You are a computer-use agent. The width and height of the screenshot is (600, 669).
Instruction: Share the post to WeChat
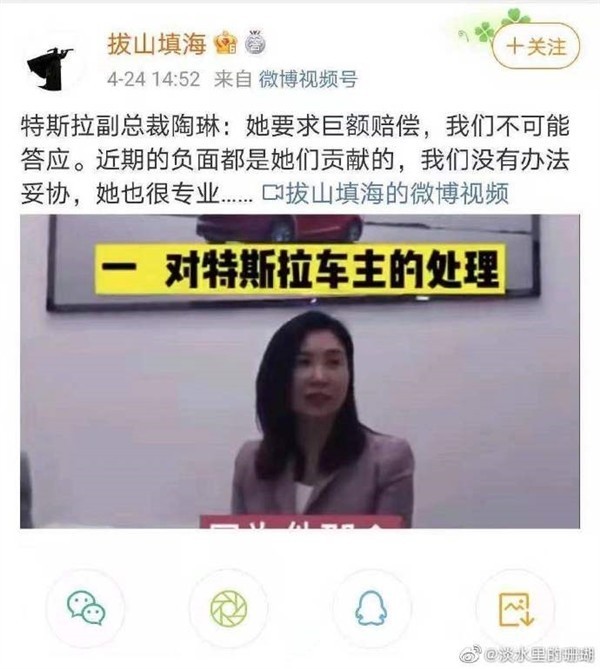(x=85, y=606)
